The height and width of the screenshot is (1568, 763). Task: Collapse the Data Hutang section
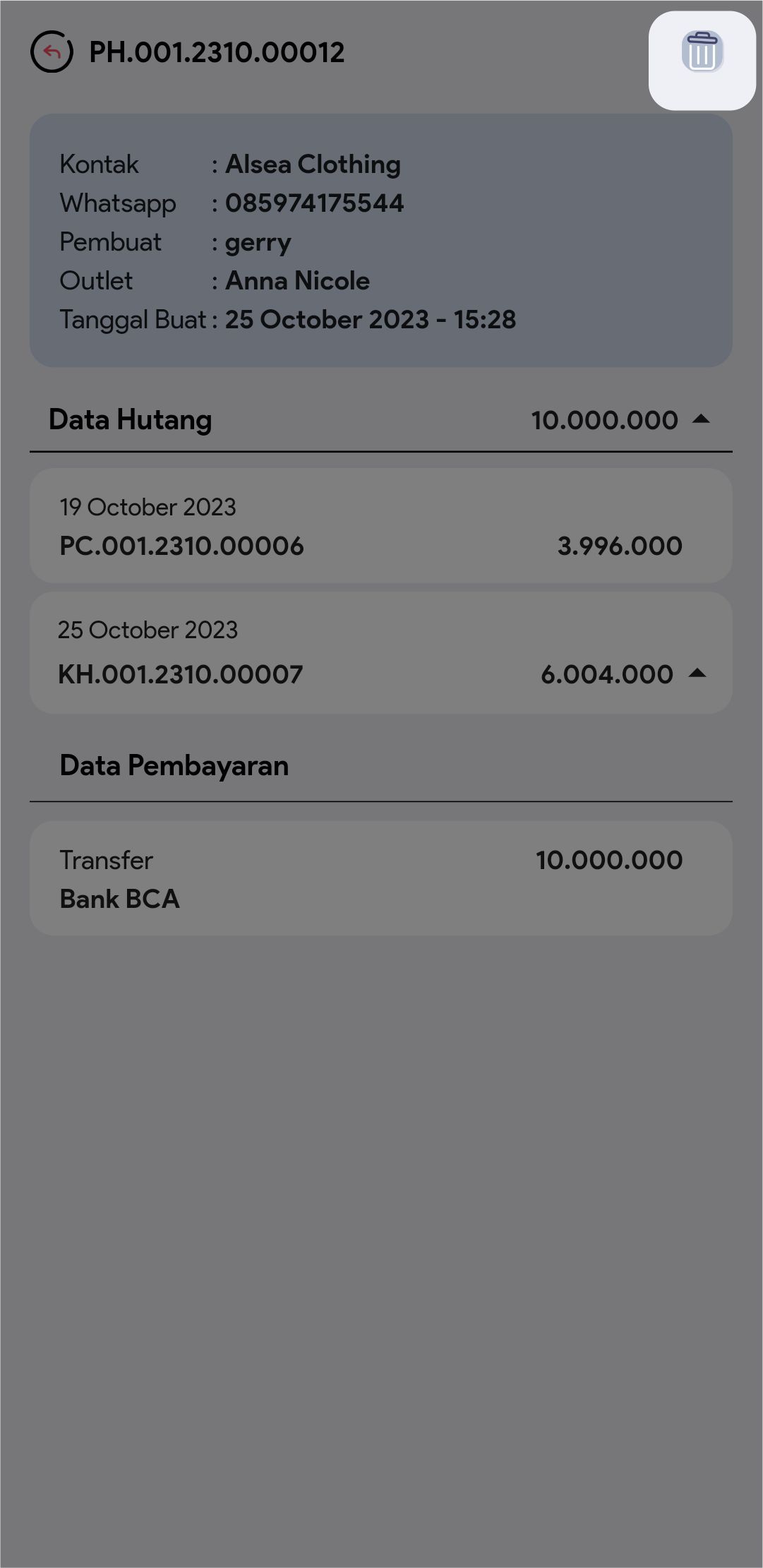[x=700, y=419]
